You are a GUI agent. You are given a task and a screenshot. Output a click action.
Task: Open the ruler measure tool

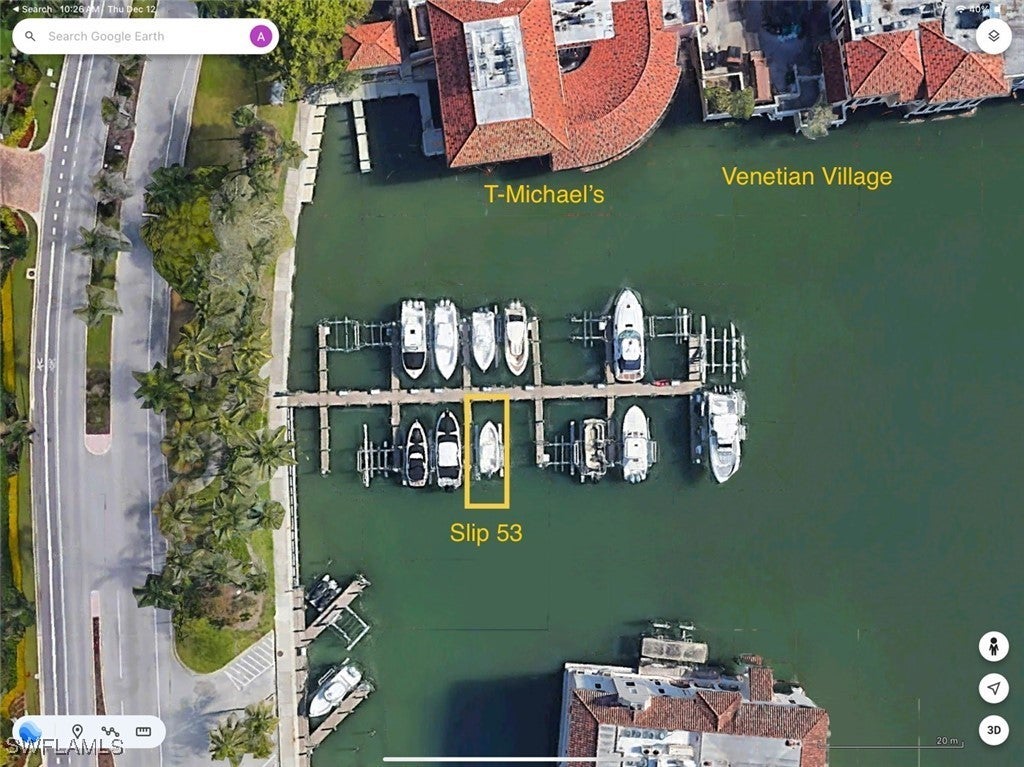coord(143,732)
